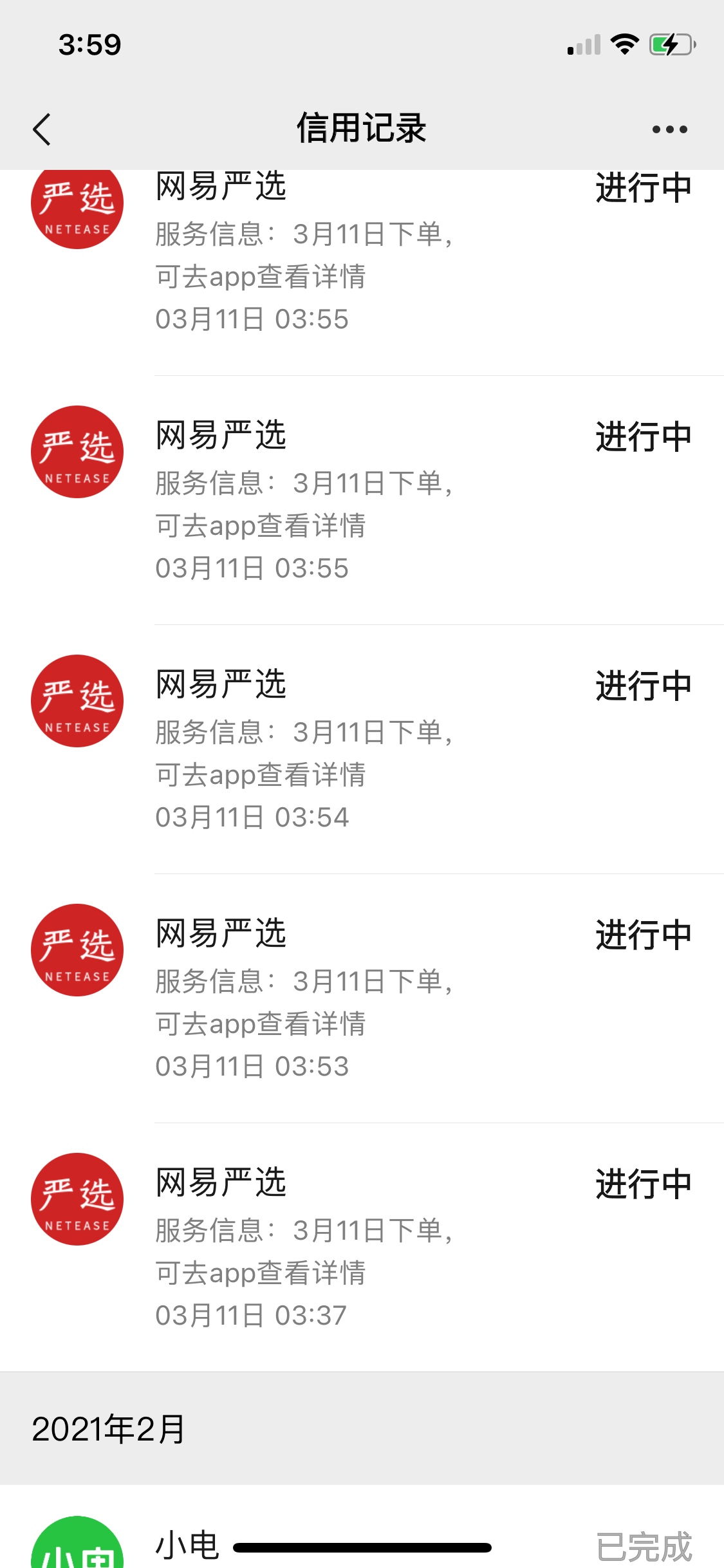The height and width of the screenshot is (1568, 724).
Task: Open the 网易严选 record dated 03:53
Action: tap(362, 998)
